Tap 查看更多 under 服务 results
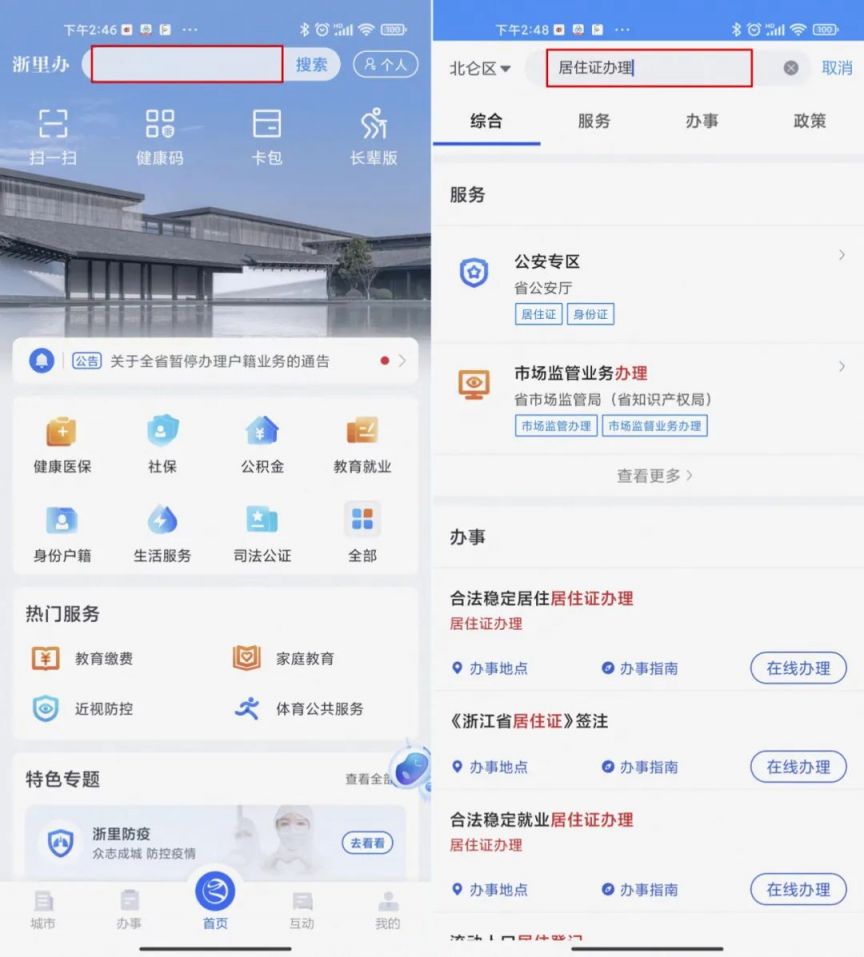 coord(654,475)
